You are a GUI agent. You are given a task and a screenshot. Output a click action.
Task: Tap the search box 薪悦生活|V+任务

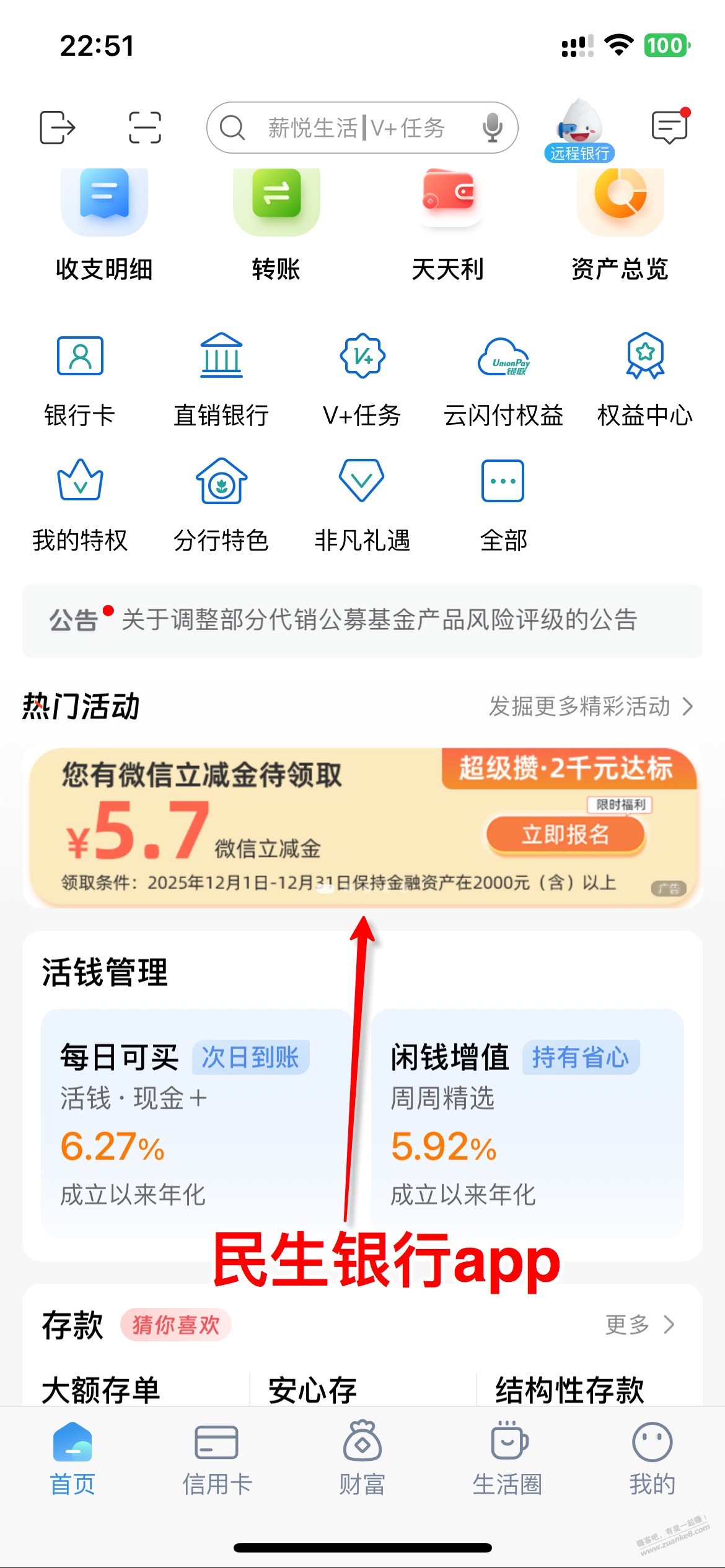pos(356,128)
